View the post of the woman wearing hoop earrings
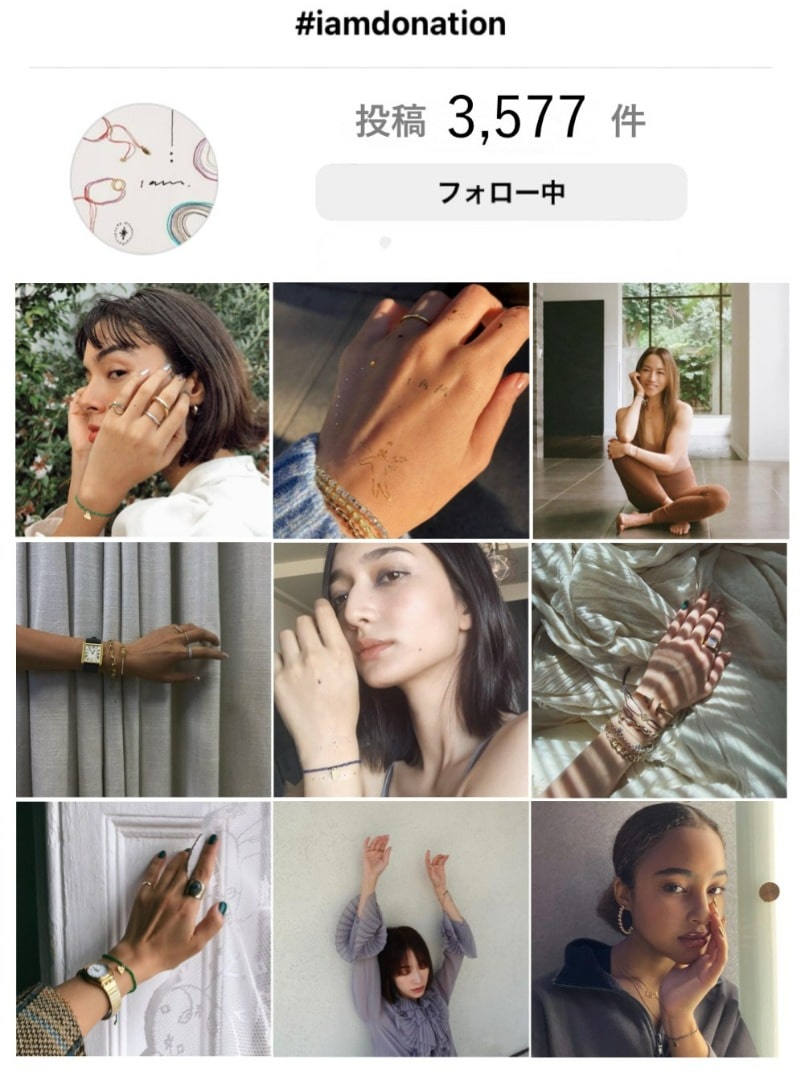The width and height of the screenshot is (802, 1080). 660,928
